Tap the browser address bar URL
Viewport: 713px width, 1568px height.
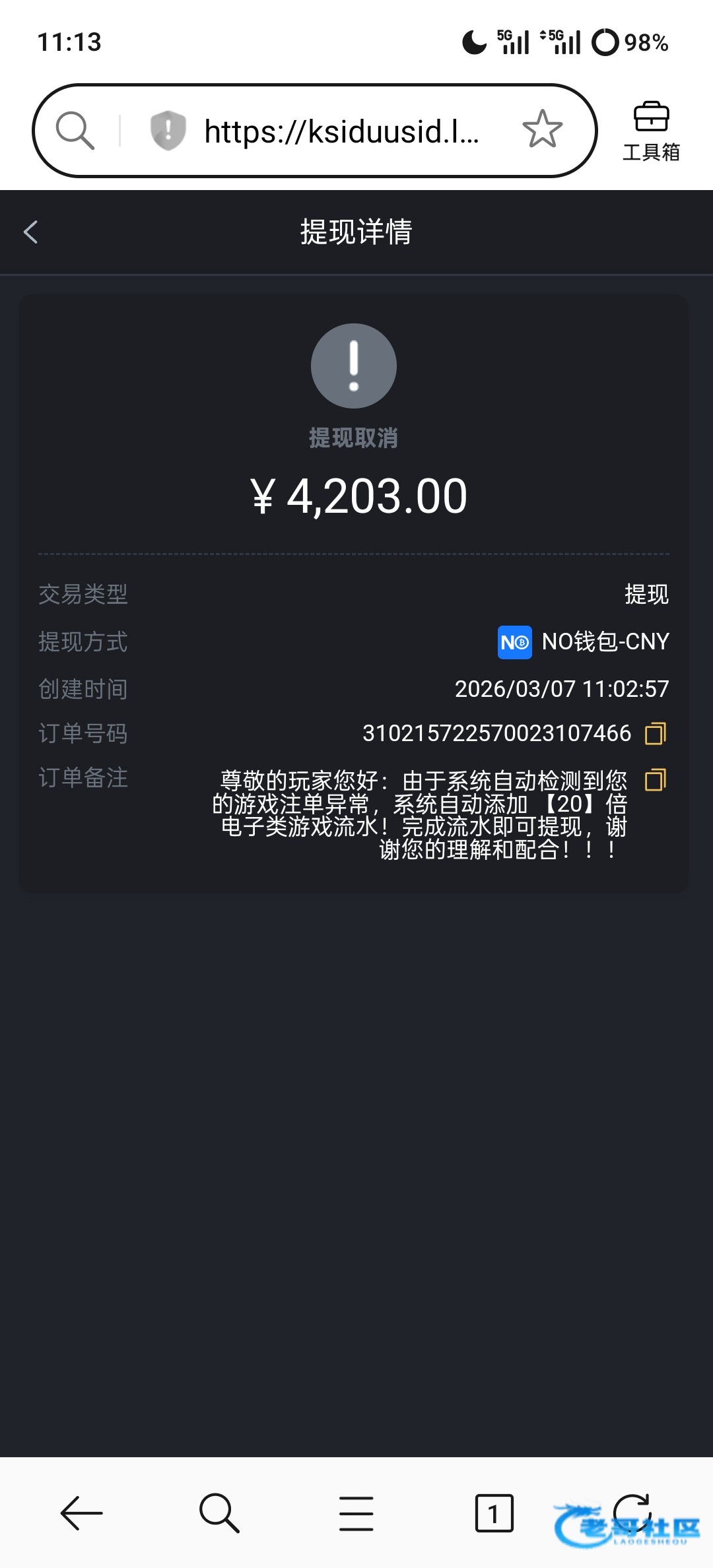(x=341, y=131)
